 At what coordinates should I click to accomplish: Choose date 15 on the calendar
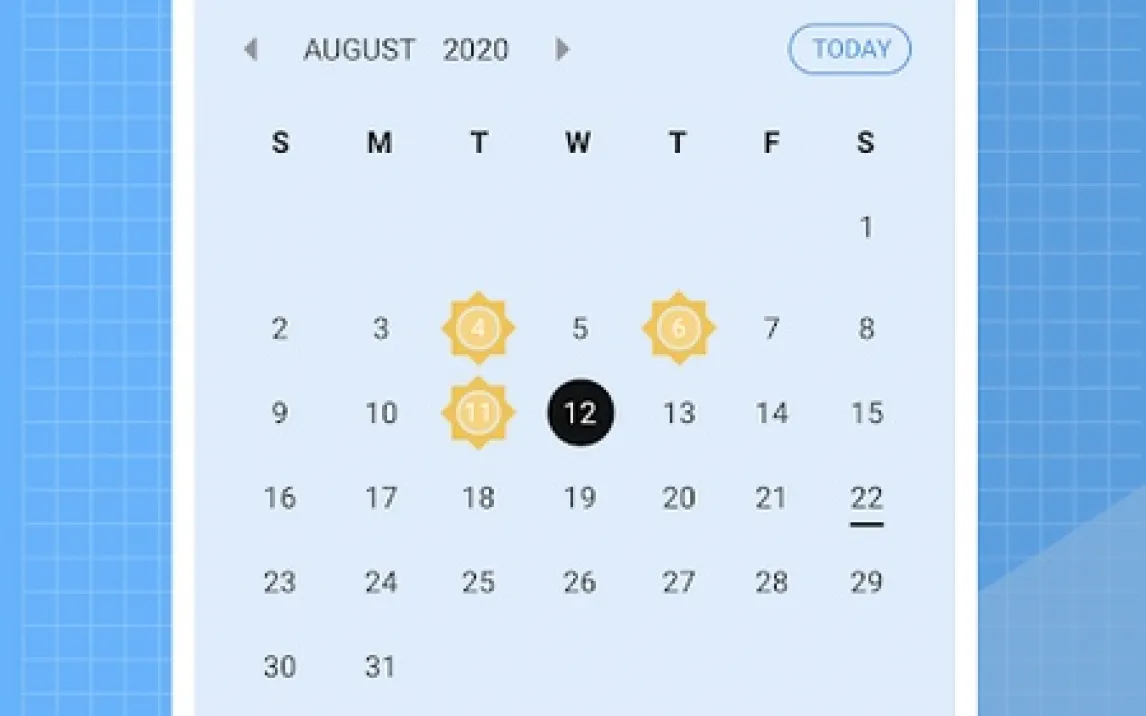pos(866,413)
